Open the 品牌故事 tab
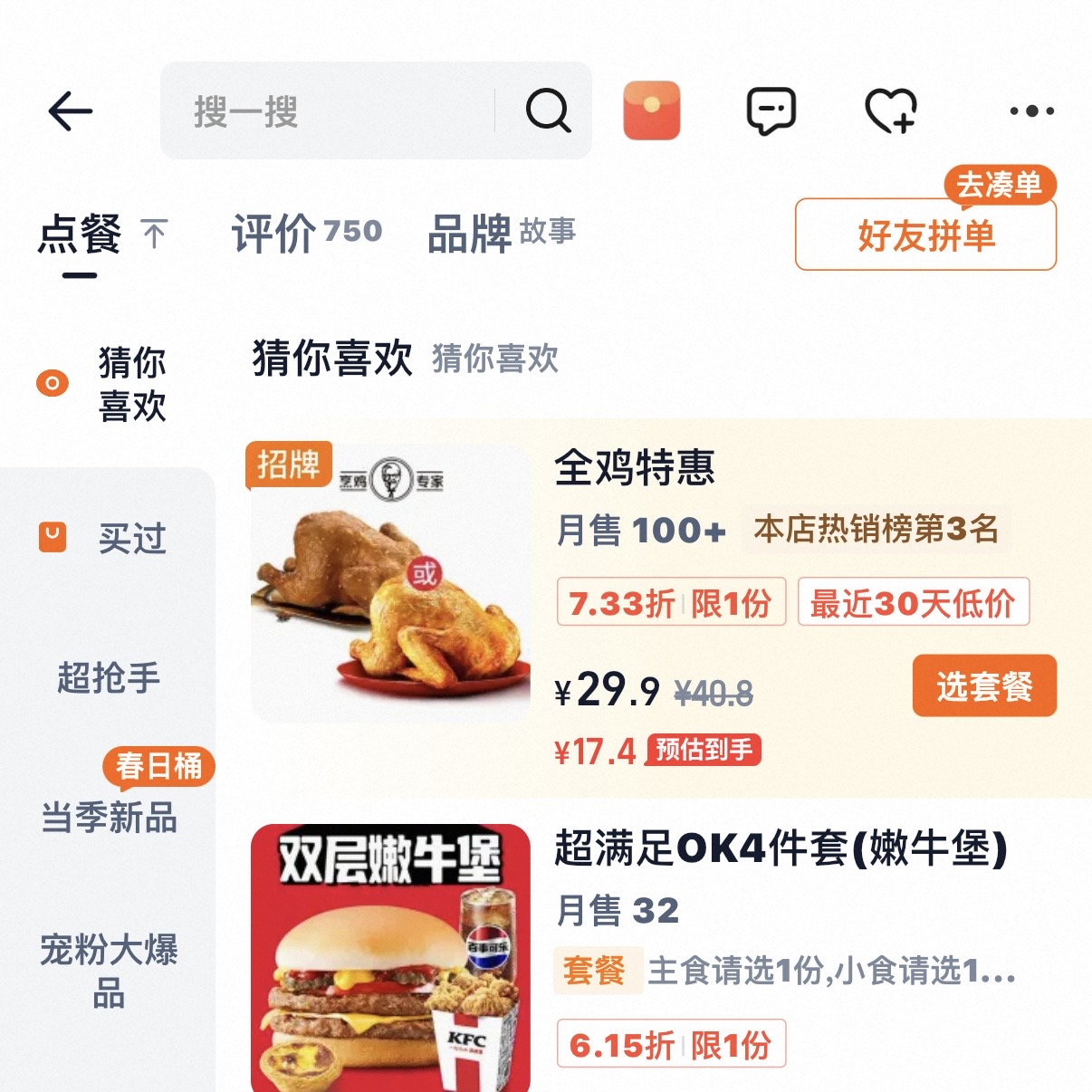The height and width of the screenshot is (1092, 1092). coord(501,234)
